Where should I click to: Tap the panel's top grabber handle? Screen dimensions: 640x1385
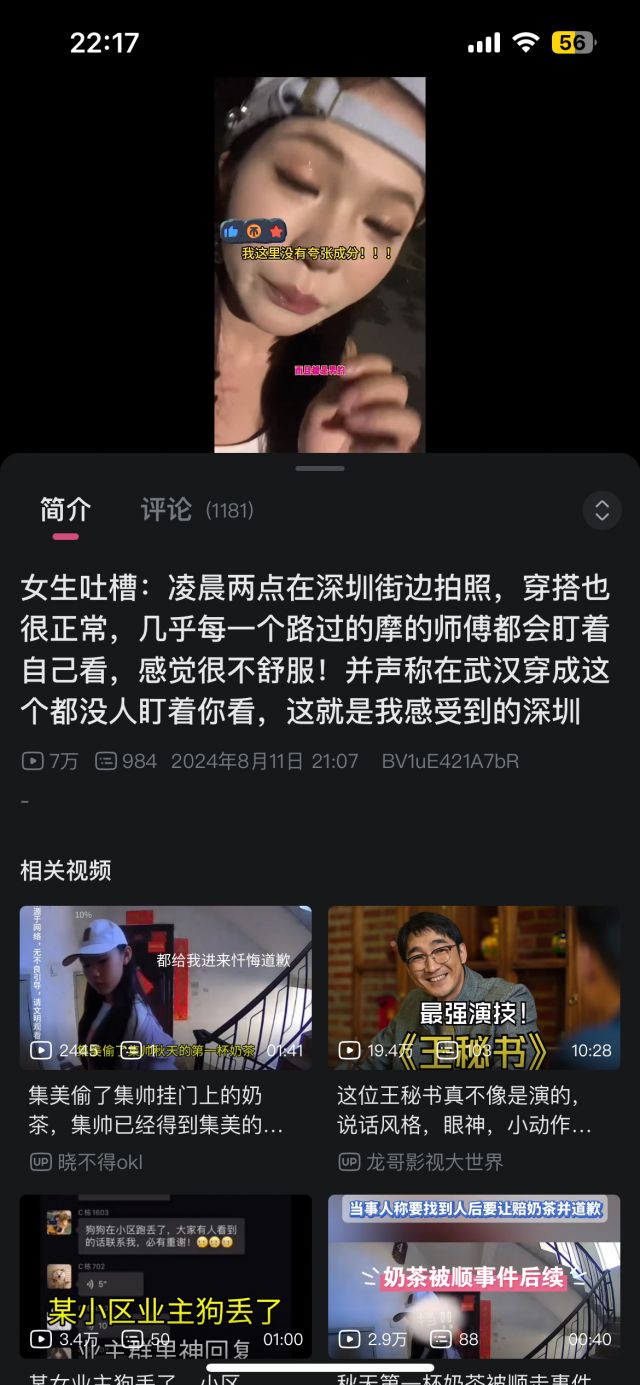click(x=320, y=468)
